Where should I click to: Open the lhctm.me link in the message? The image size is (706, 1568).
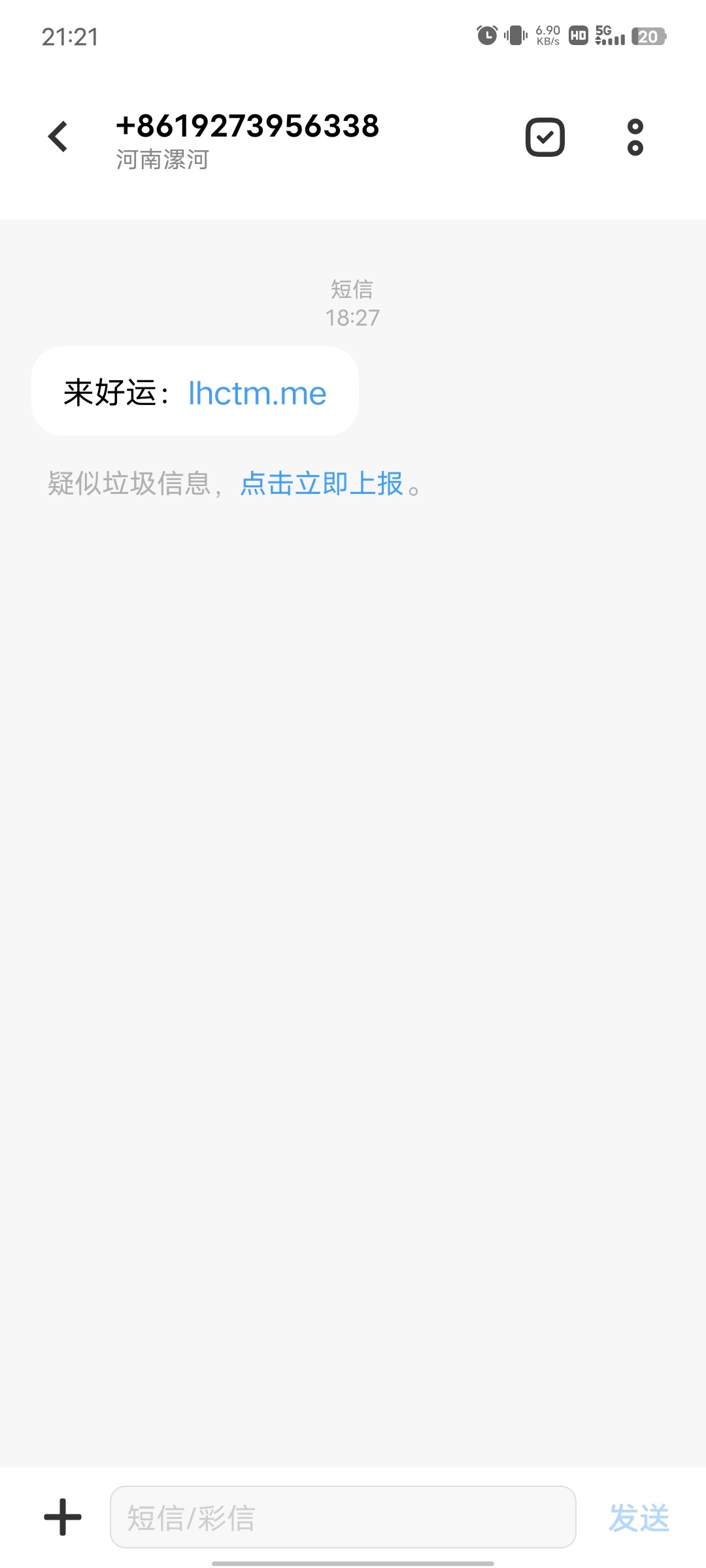coord(257,393)
